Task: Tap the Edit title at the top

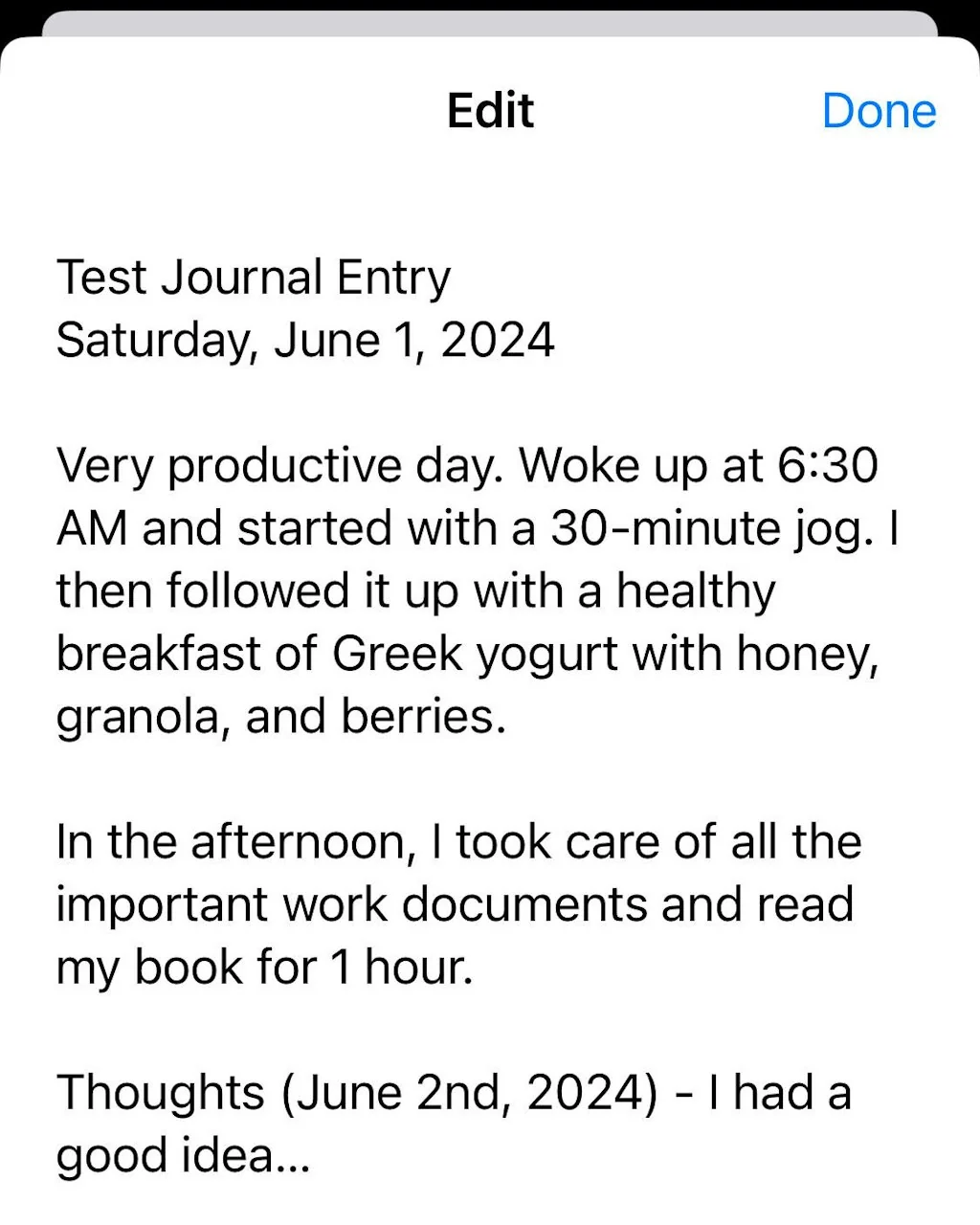Action: pyautogui.click(x=490, y=110)
